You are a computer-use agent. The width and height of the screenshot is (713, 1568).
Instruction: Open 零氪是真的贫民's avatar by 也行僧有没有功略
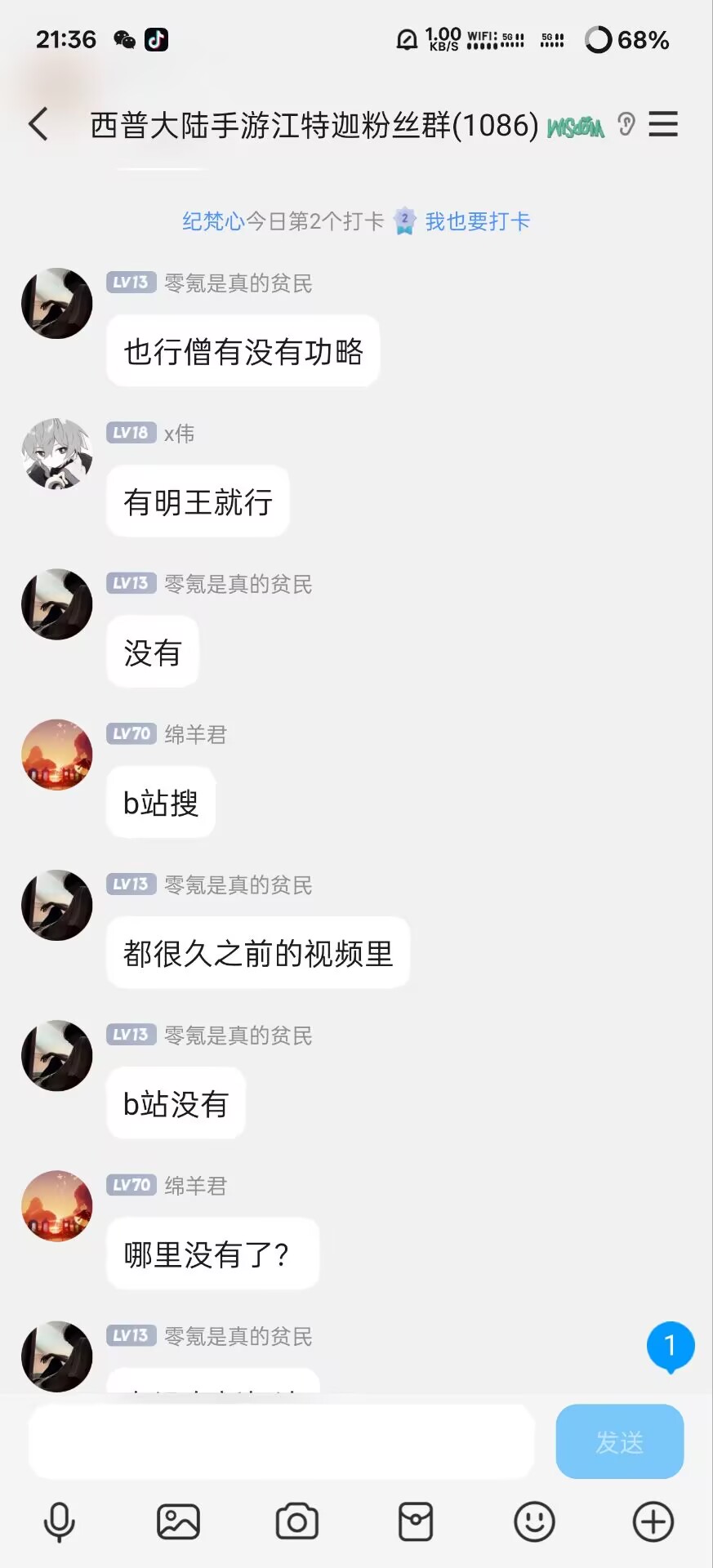coord(57,304)
